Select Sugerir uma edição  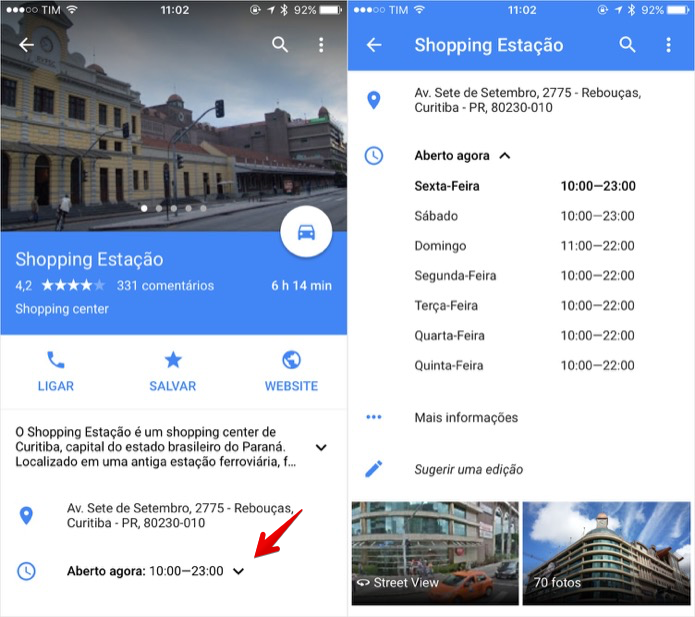tap(468, 469)
